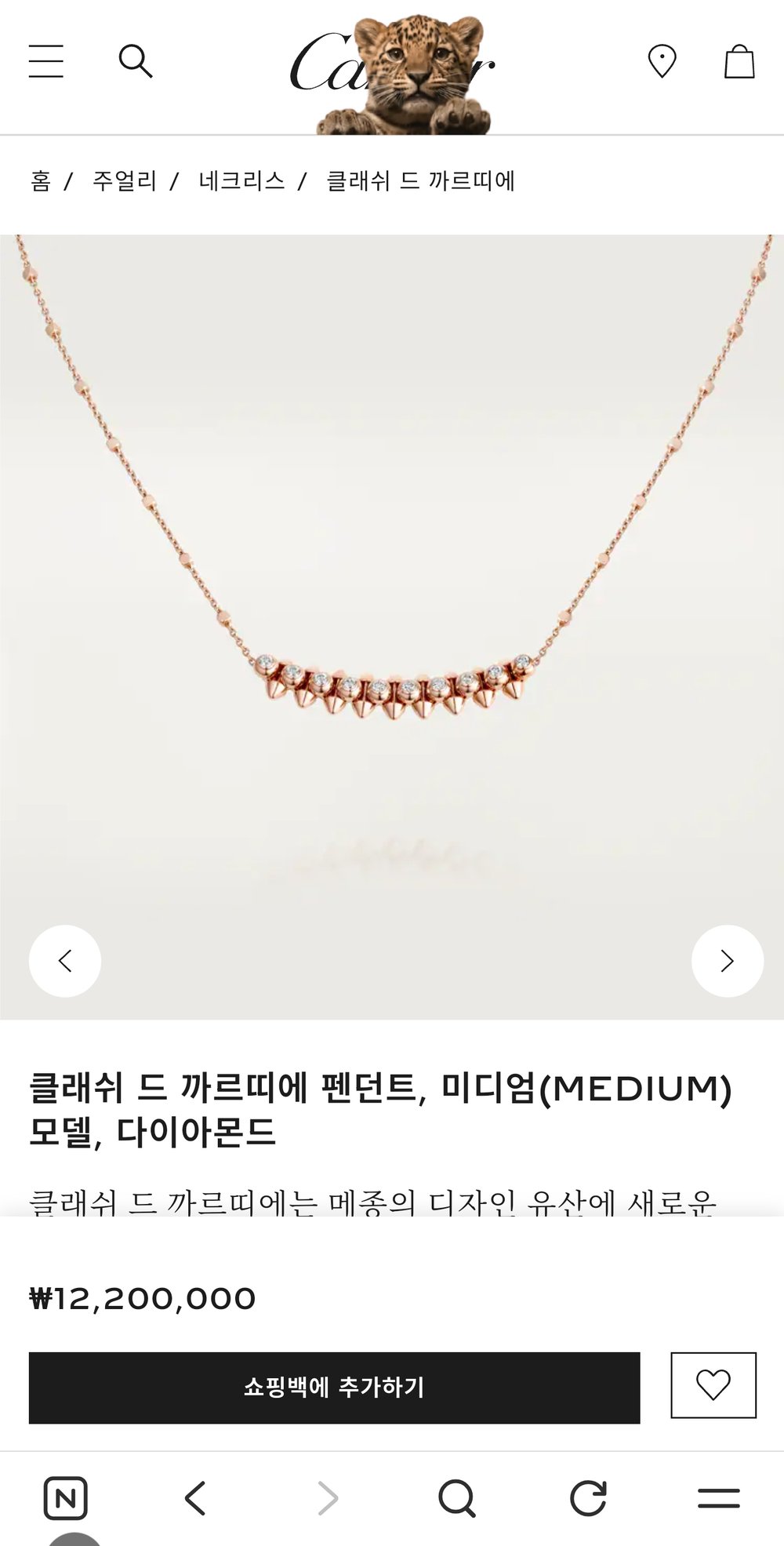This screenshot has height=1546, width=784.
Task: Tap 쇼핑백에 추가하기 button
Action: tap(334, 1388)
